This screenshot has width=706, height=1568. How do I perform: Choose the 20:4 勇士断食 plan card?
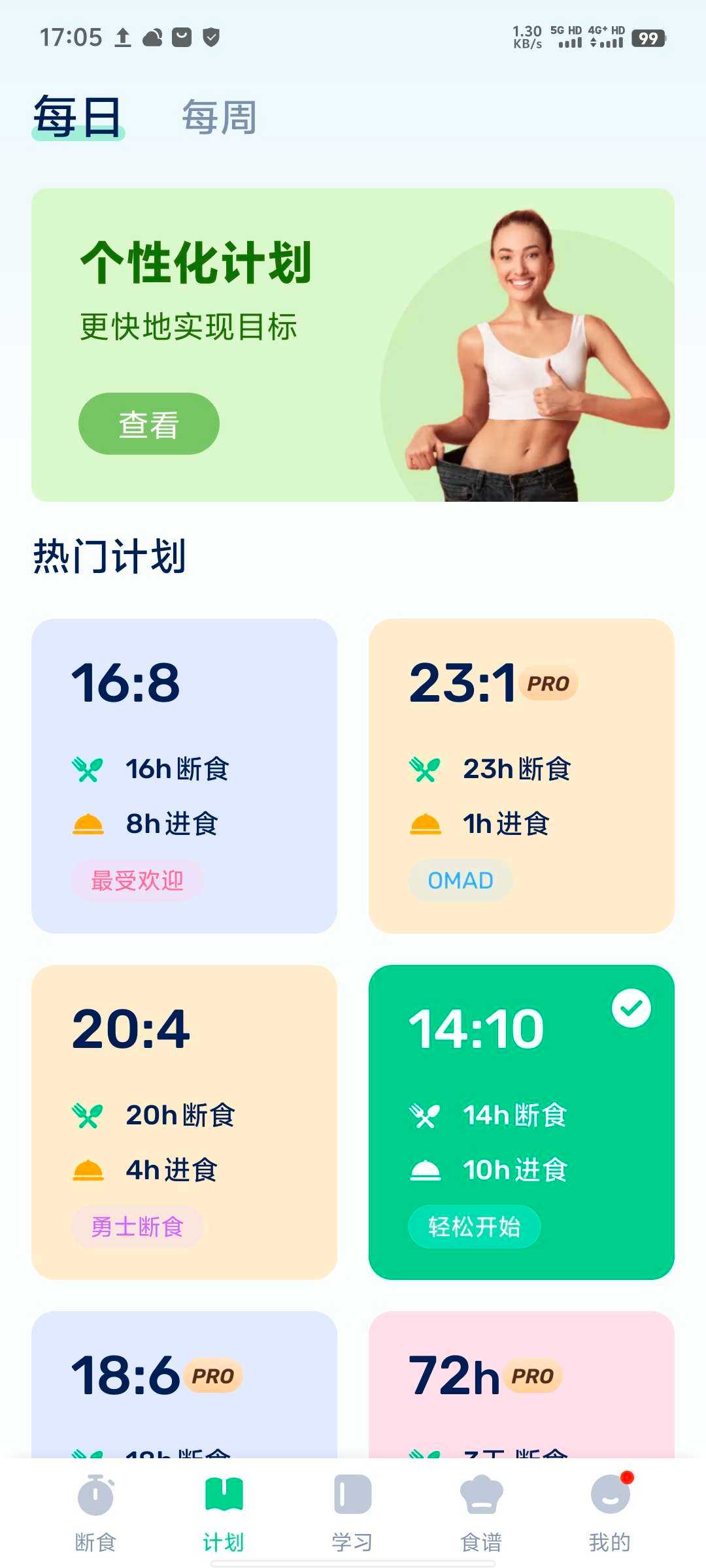point(184,1122)
